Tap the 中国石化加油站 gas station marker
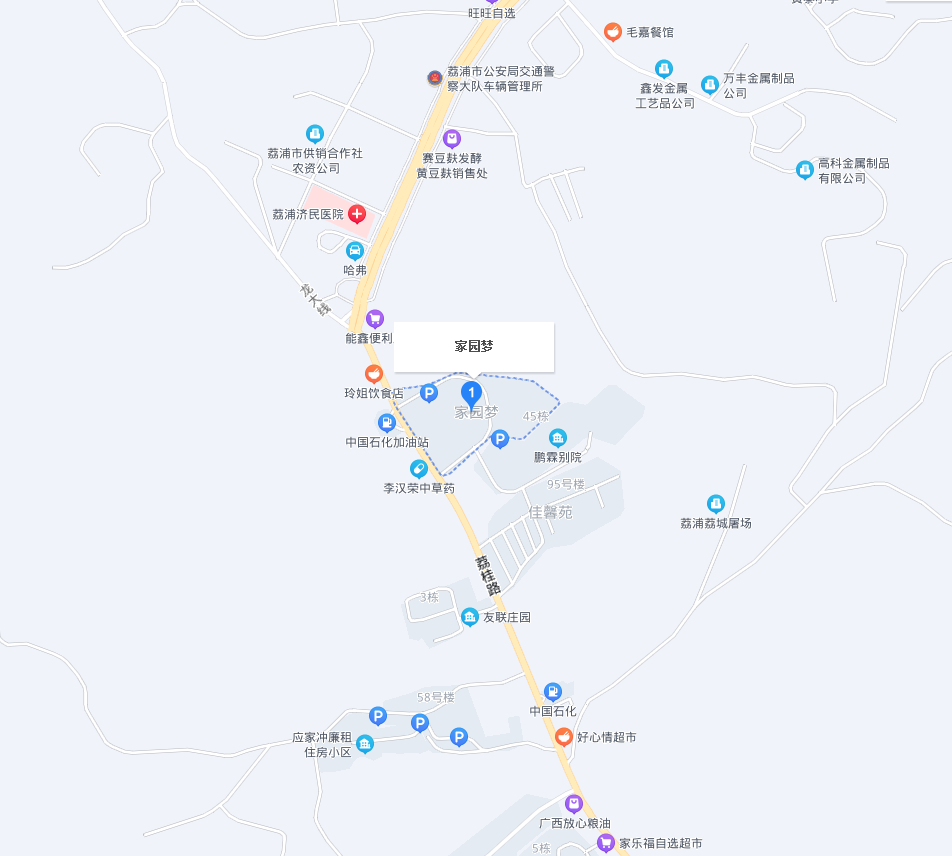952x856 pixels. 387,423
